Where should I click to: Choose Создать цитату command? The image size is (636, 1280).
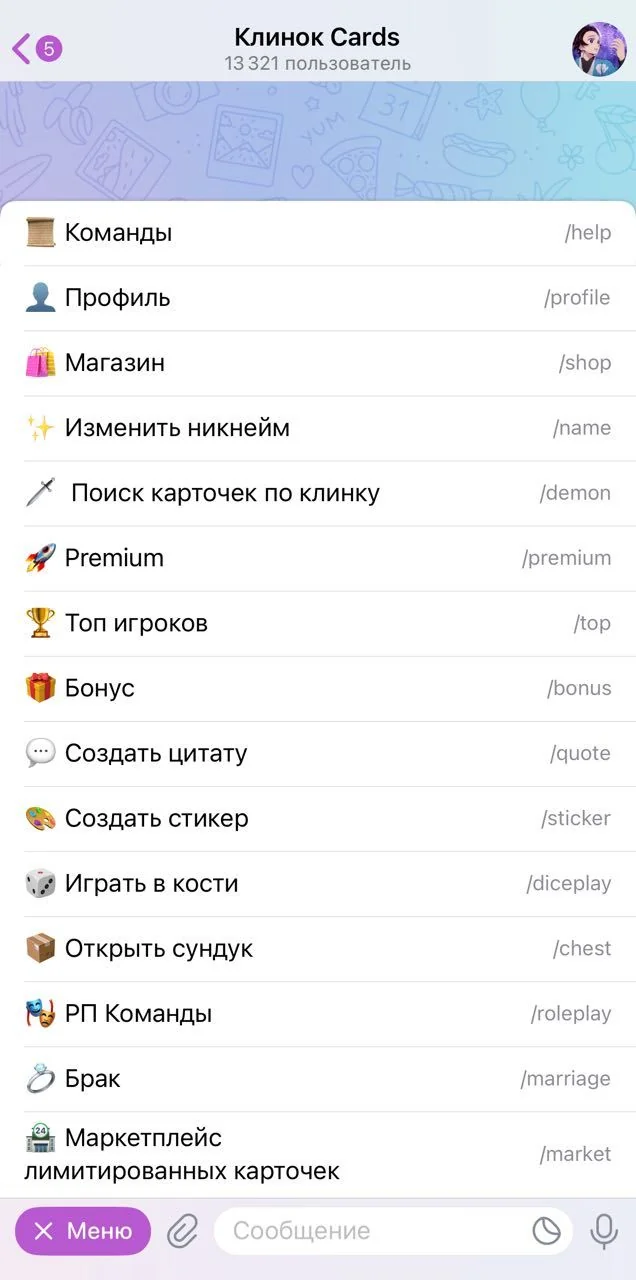[x=318, y=753]
